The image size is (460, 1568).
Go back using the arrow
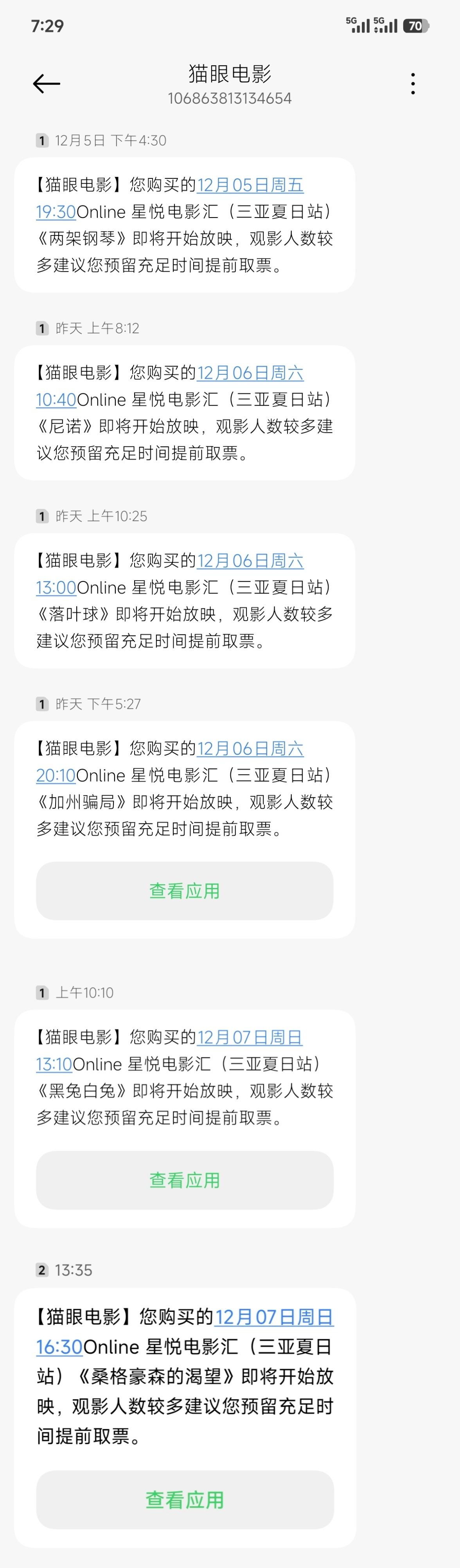coord(46,83)
